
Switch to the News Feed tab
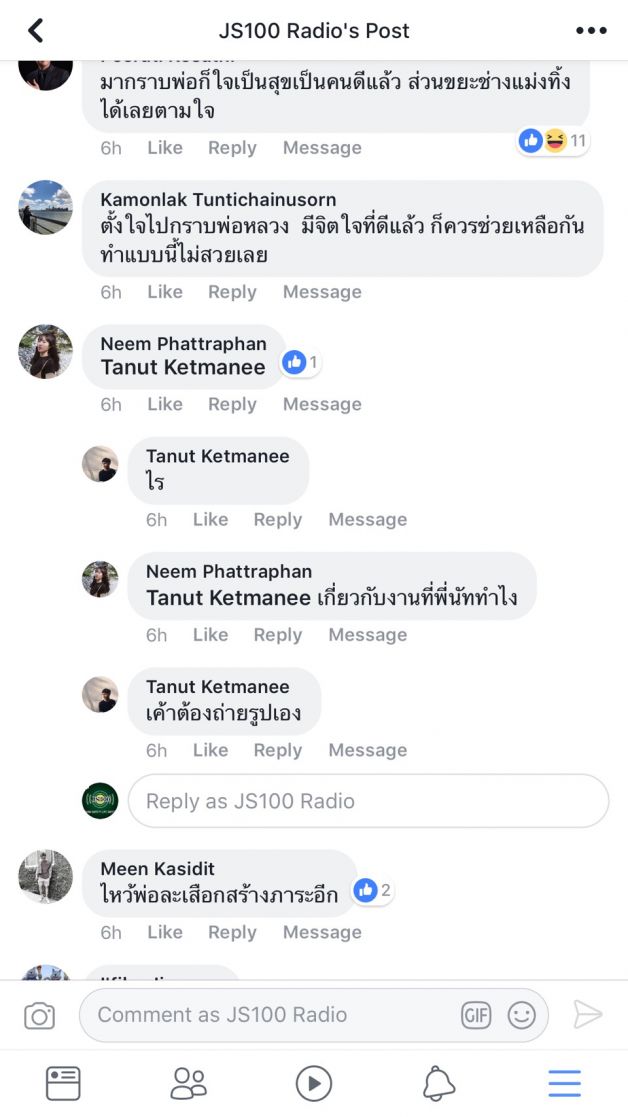(63, 1083)
